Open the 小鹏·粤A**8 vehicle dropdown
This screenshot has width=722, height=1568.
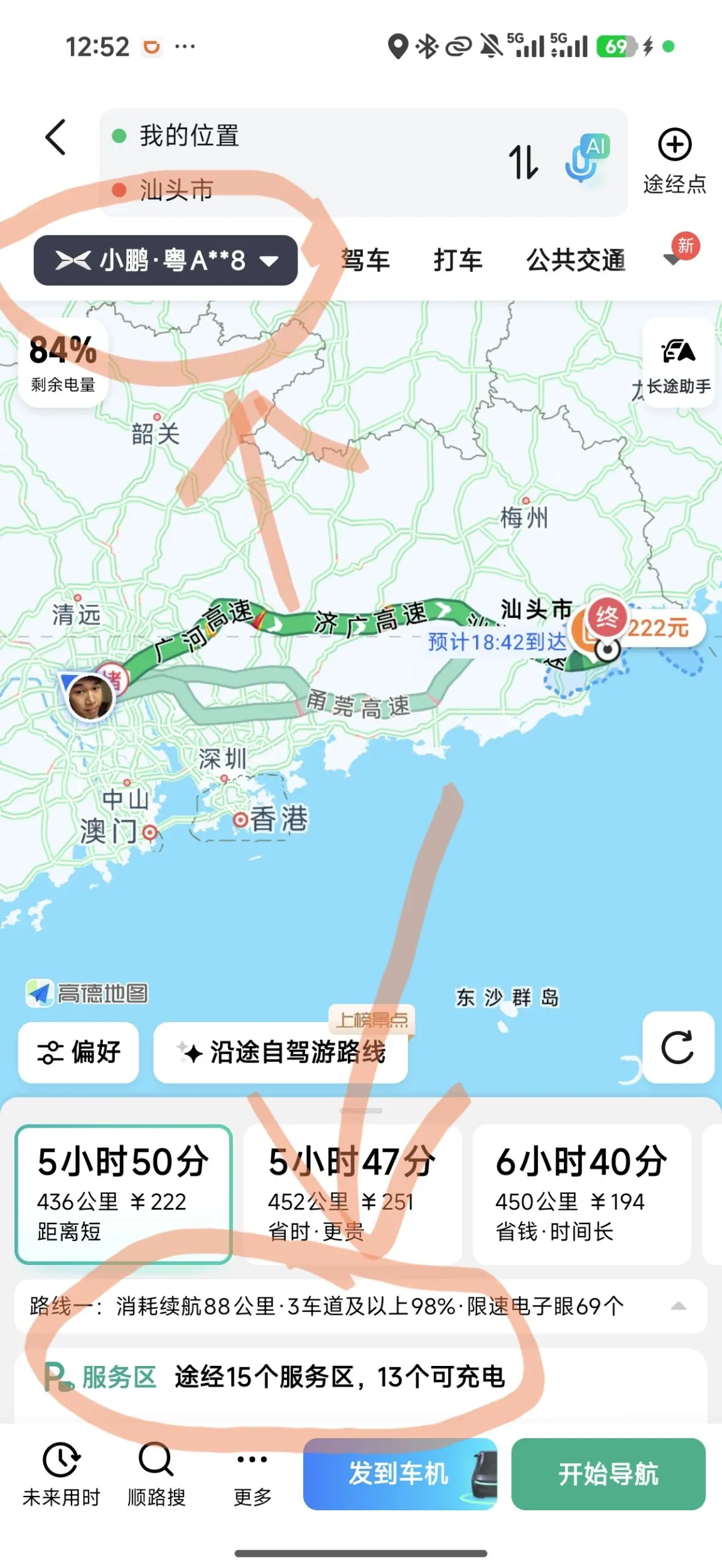coord(166,260)
